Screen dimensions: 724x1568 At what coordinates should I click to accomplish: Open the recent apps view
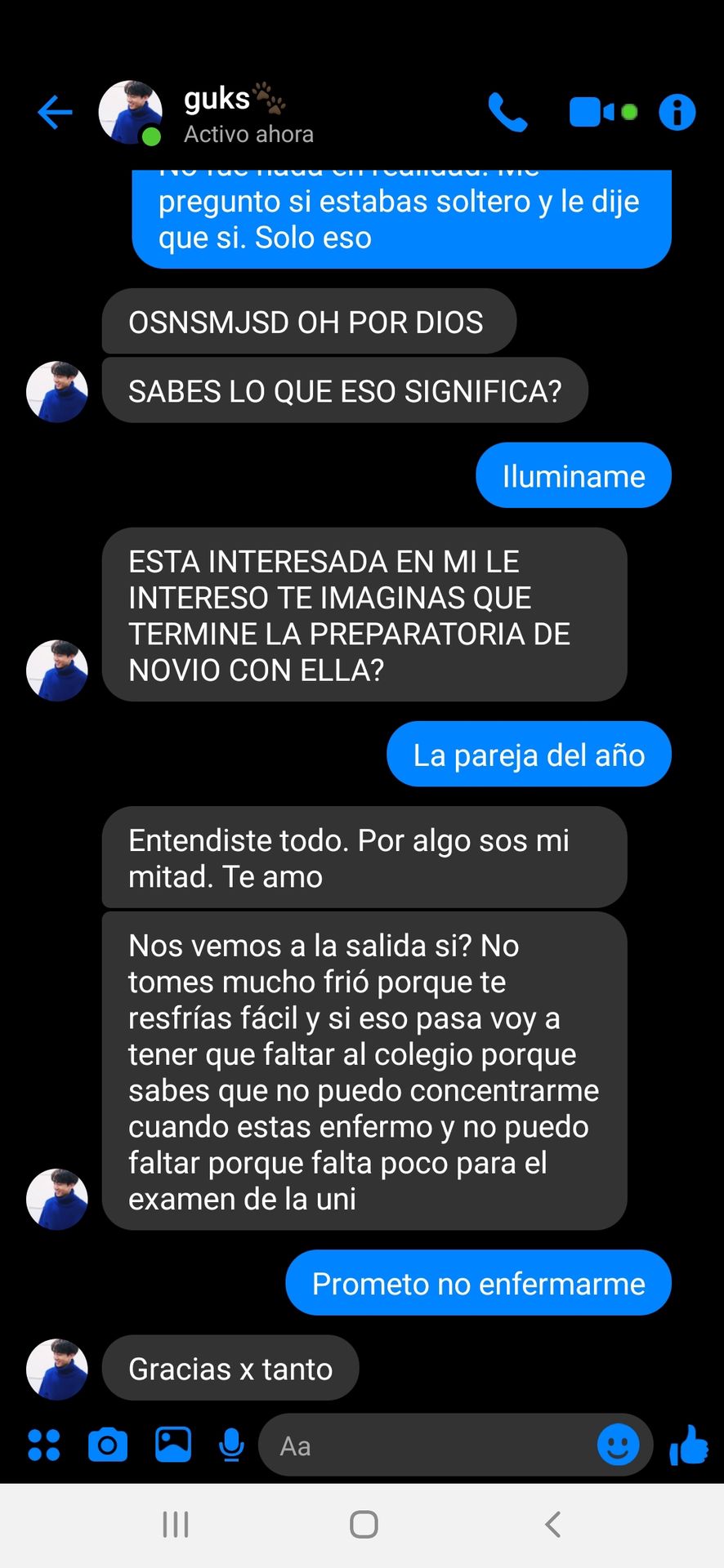176,1524
